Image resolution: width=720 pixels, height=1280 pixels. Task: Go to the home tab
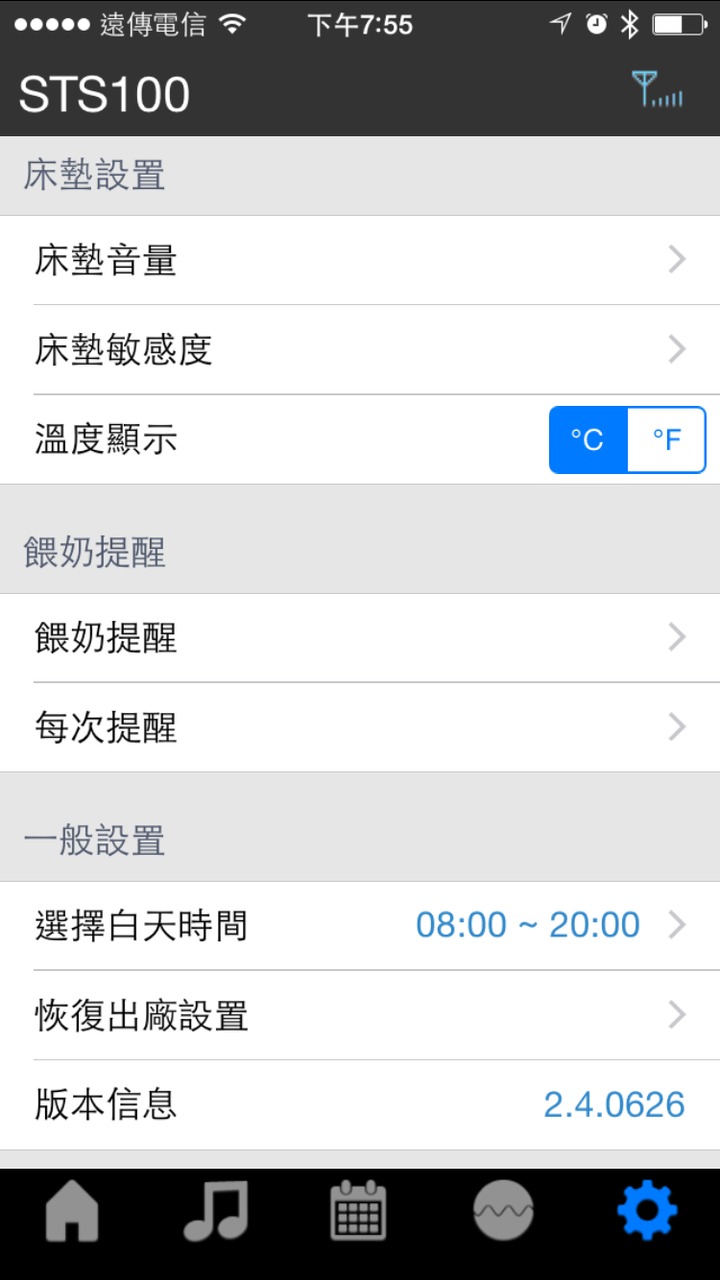(73, 1212)
